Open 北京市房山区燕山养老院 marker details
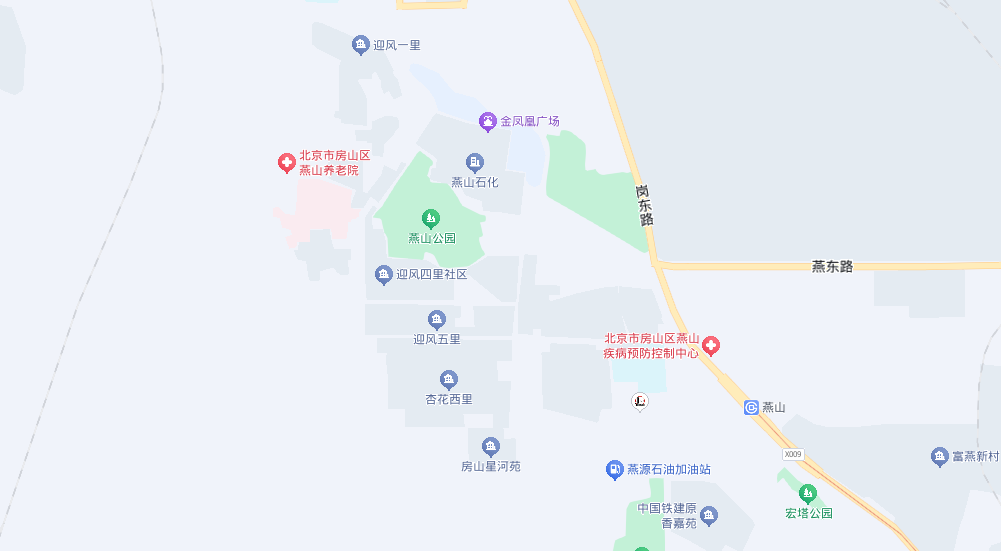1001x551 pixels. (x=286, y=163)
